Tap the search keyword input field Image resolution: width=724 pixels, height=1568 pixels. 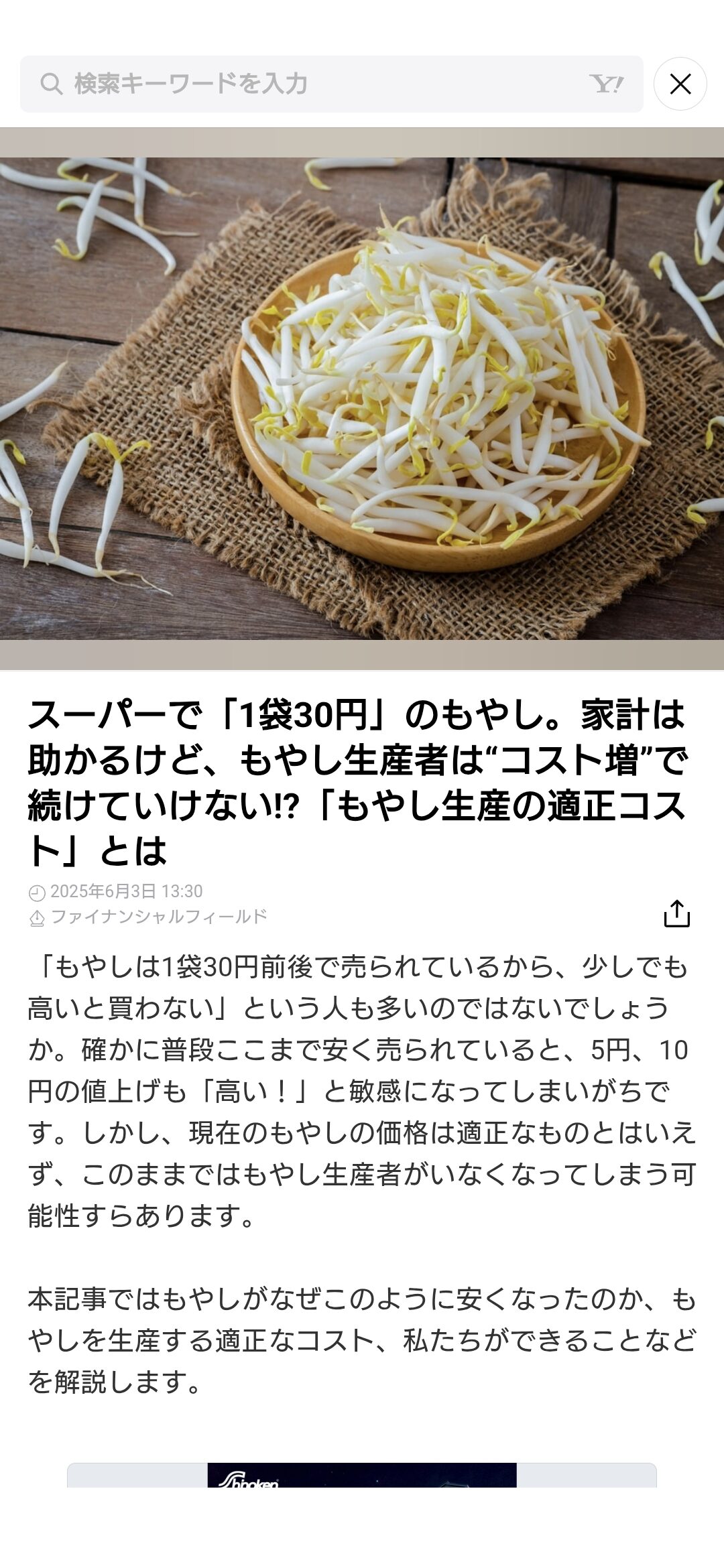tap(331, 84)
